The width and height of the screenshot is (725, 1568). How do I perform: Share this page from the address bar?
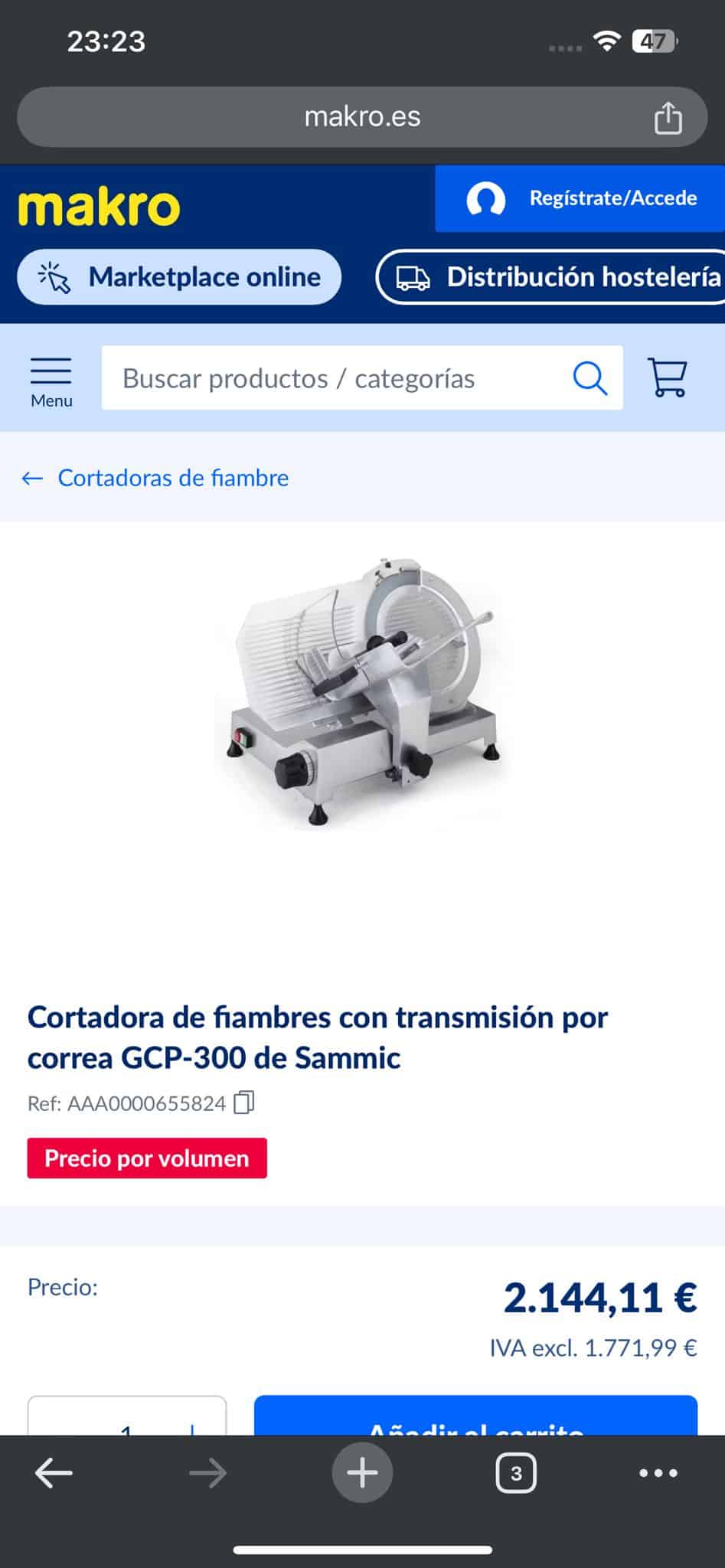[668, 118]
